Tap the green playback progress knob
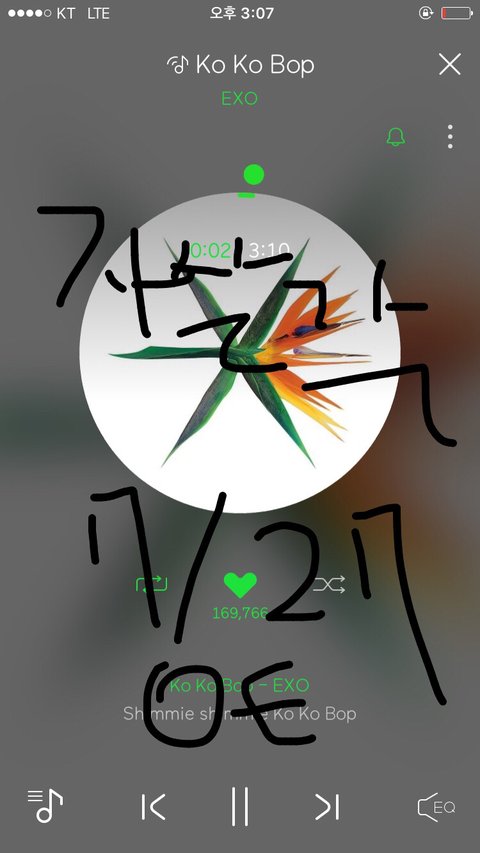This screenshot has height=853, width=480. pyautogui.click(x=254, y=175)
